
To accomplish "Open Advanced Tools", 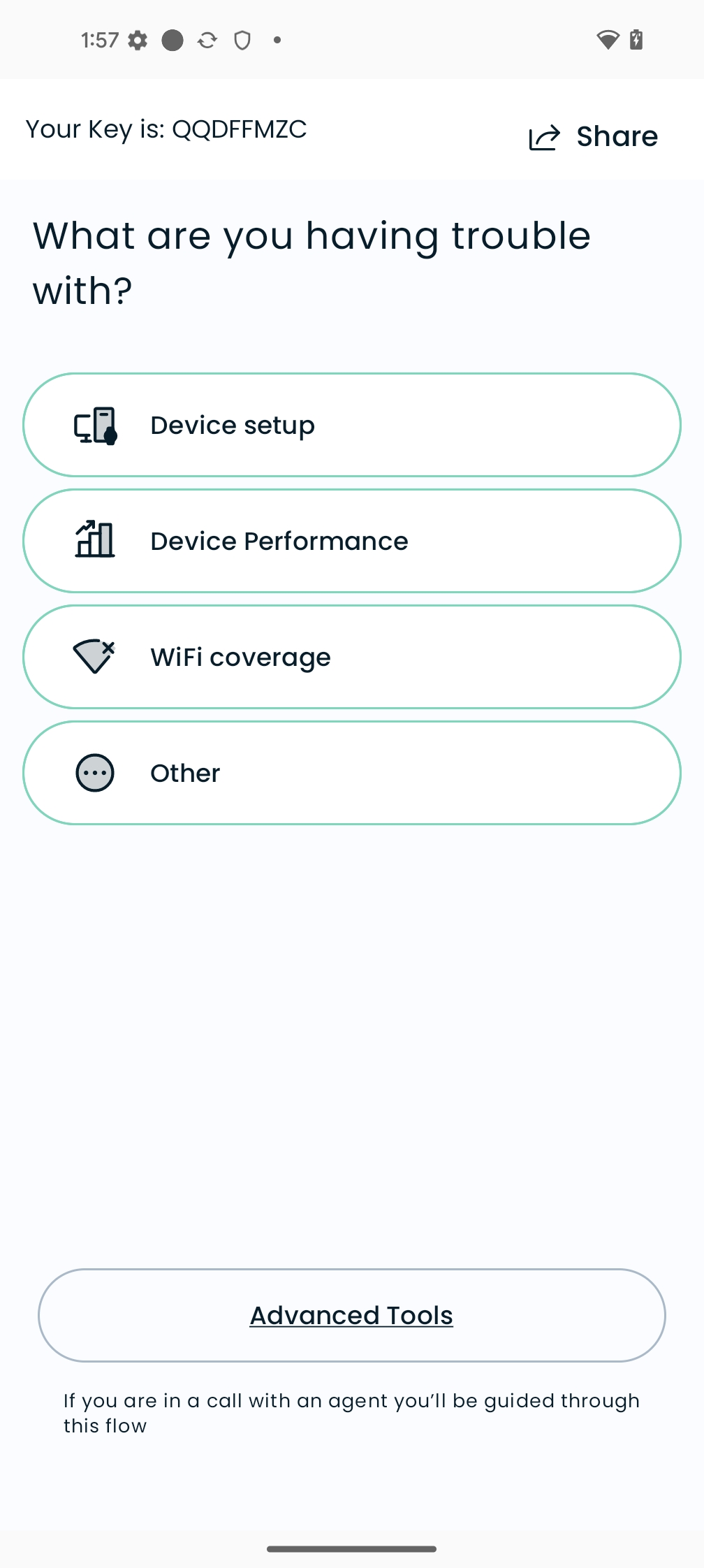I will 352,1315.
